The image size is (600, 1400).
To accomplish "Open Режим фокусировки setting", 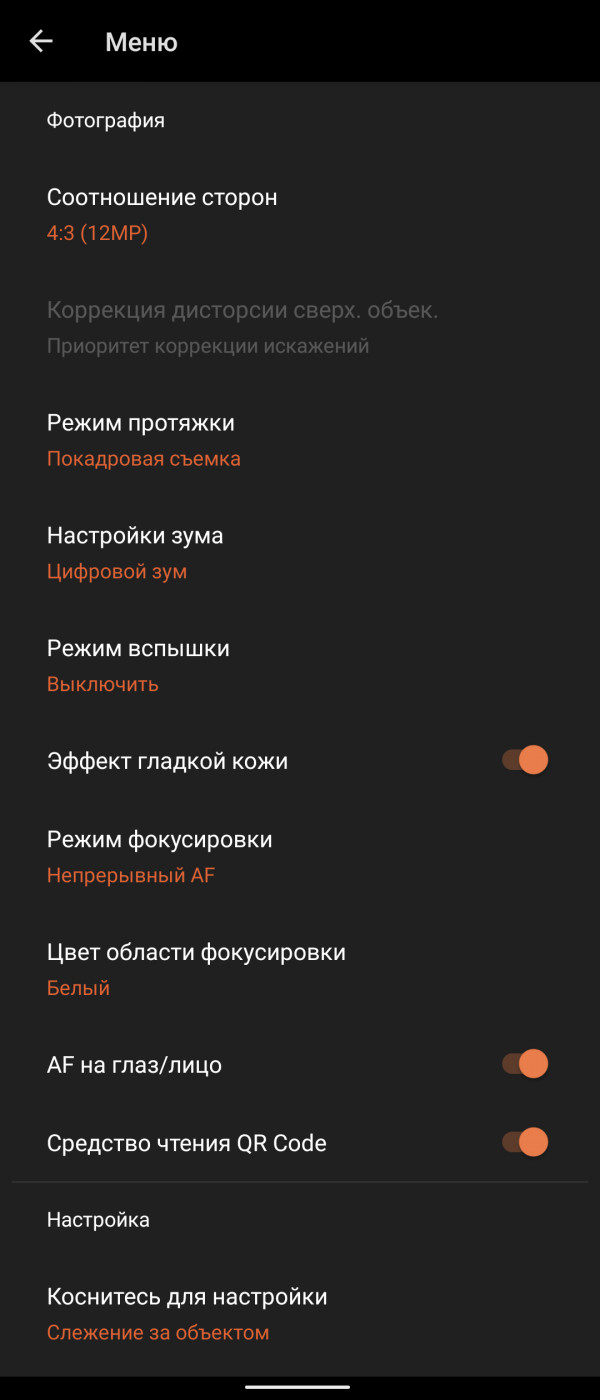I will coord(160,857).
